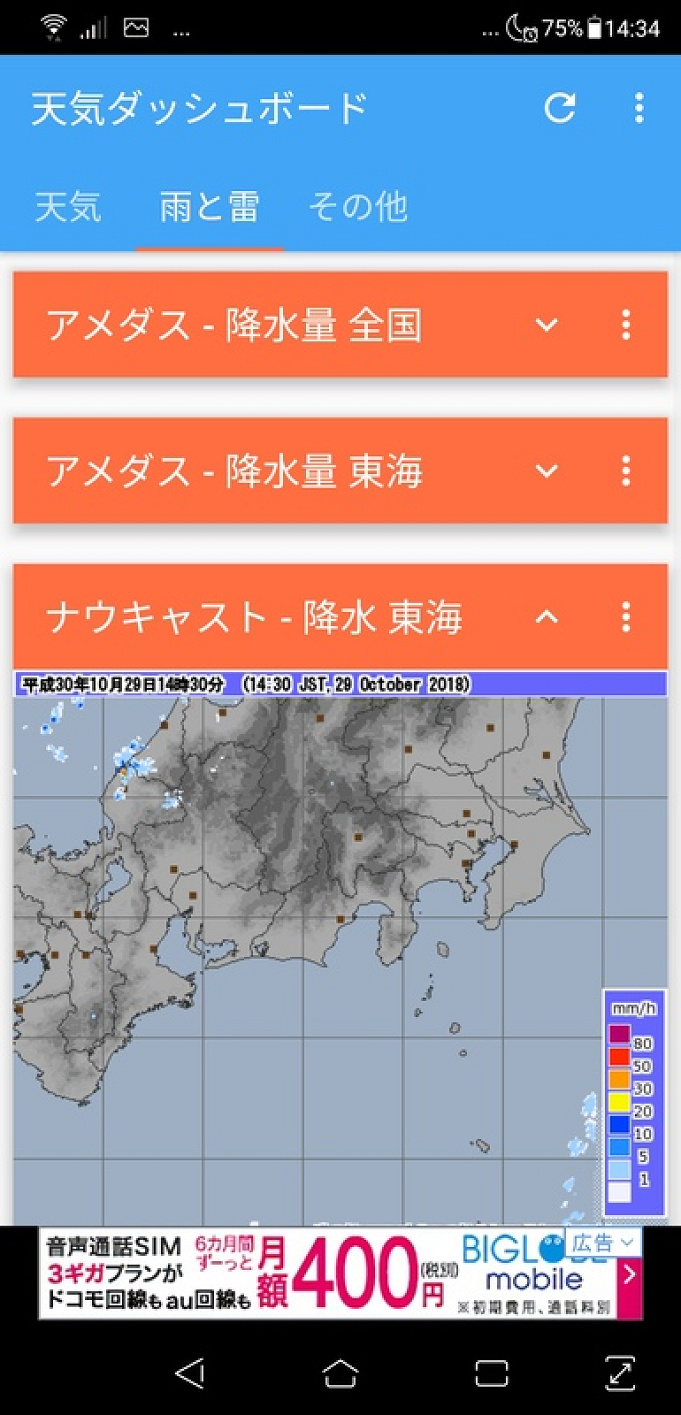Collapse the ナウキャスト - 降水 東海 card

546,617
